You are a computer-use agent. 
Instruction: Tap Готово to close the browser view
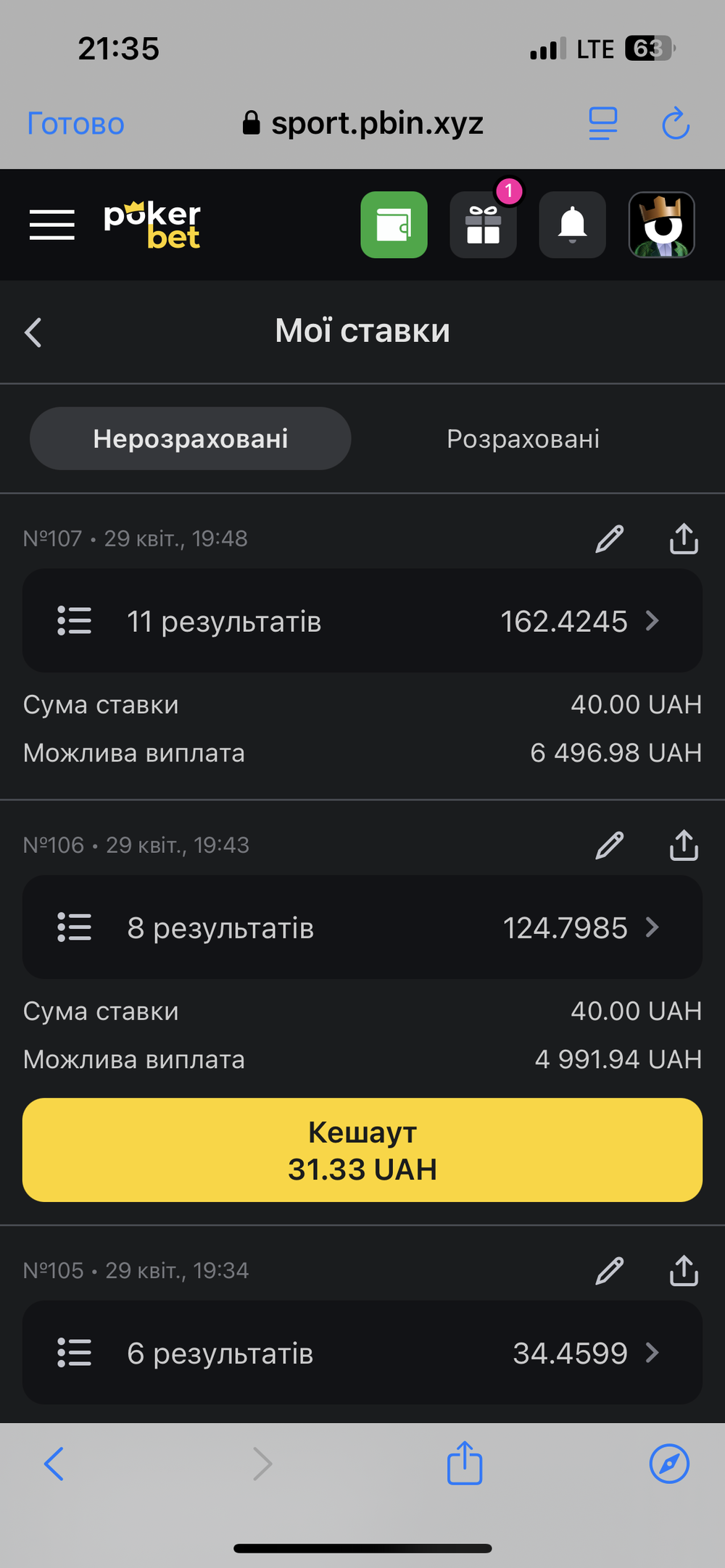tap(75, 124)
